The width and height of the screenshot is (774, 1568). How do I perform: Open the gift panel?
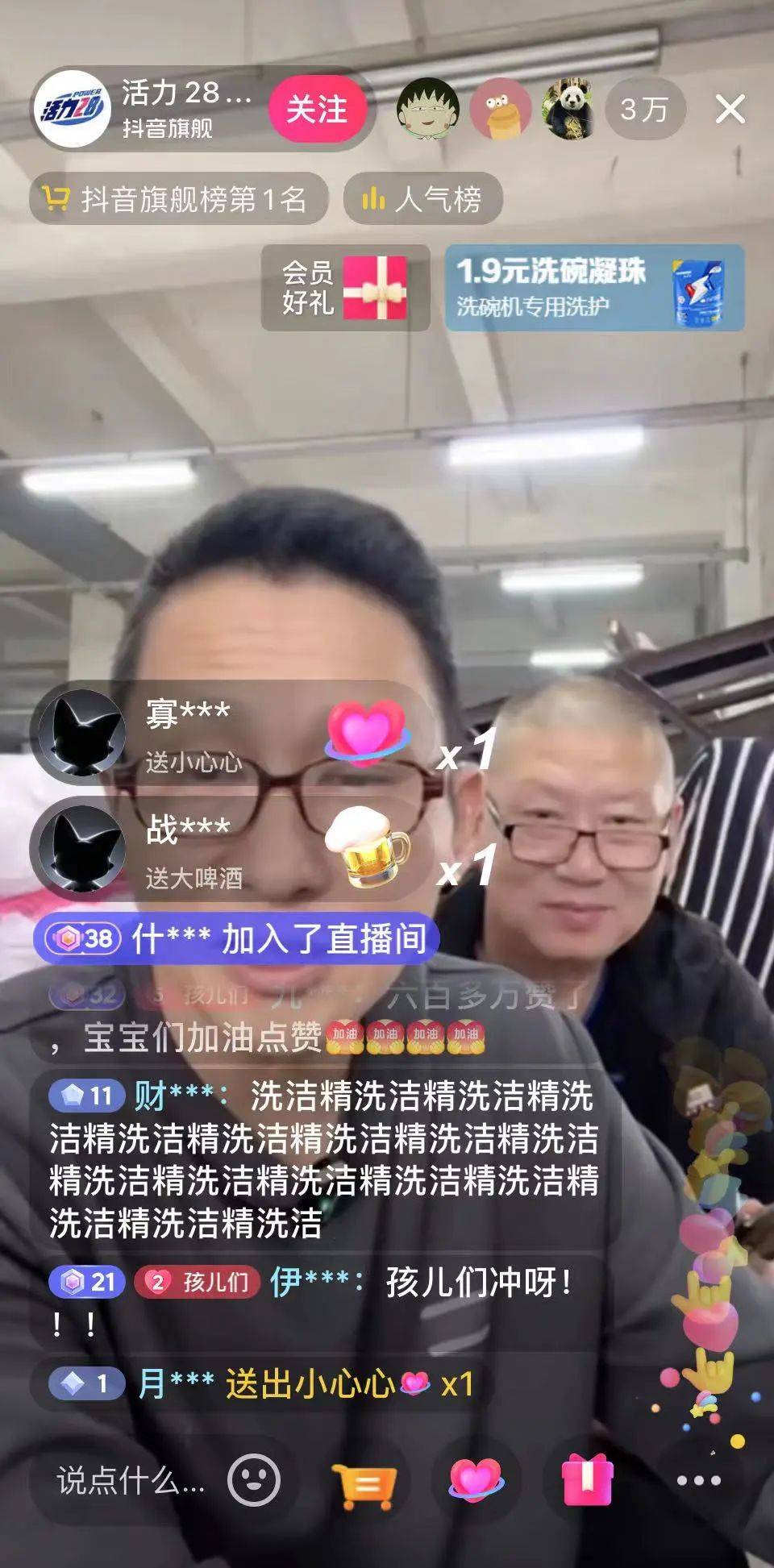click(x=588, y=1481)
